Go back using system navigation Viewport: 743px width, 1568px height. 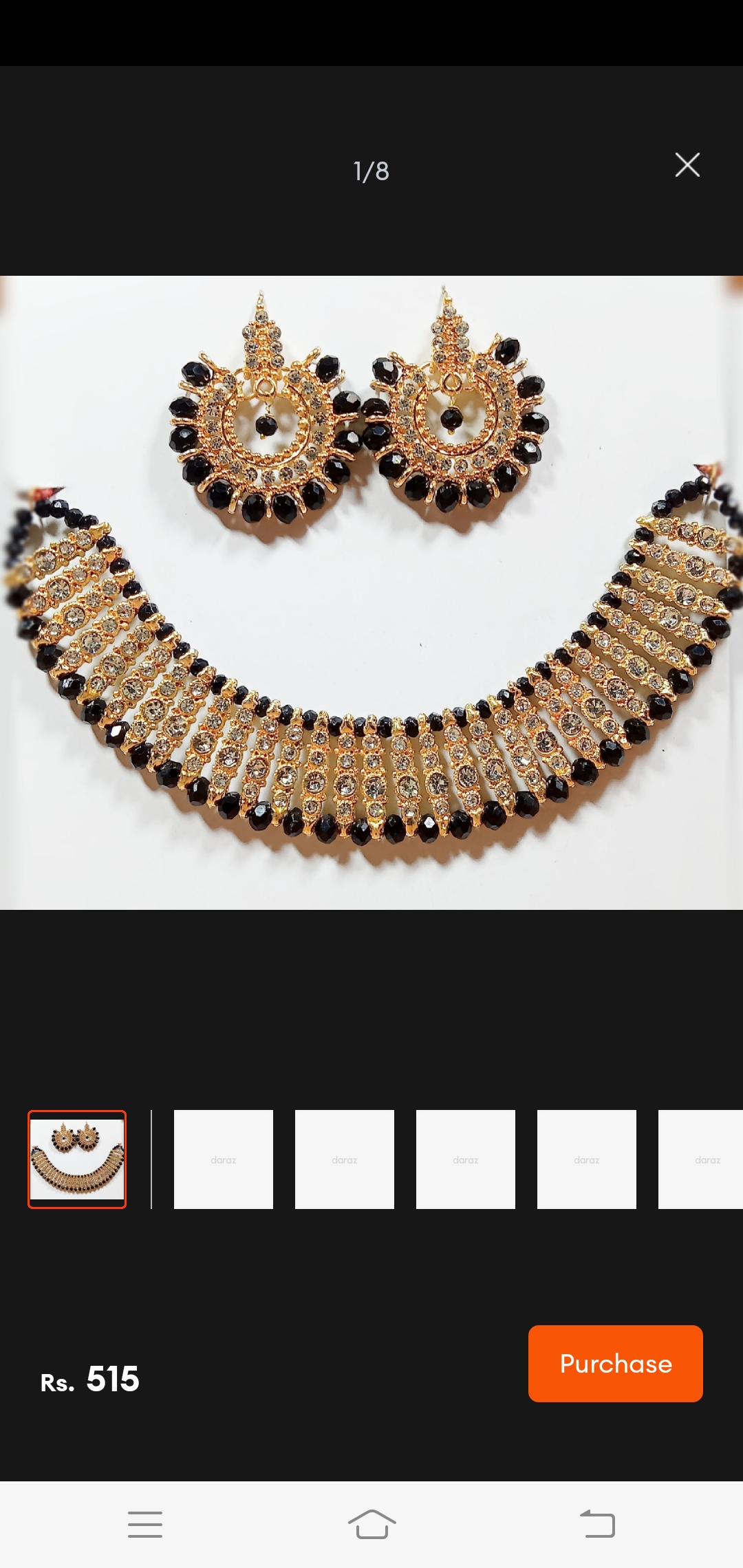(x=597, y=1524)
